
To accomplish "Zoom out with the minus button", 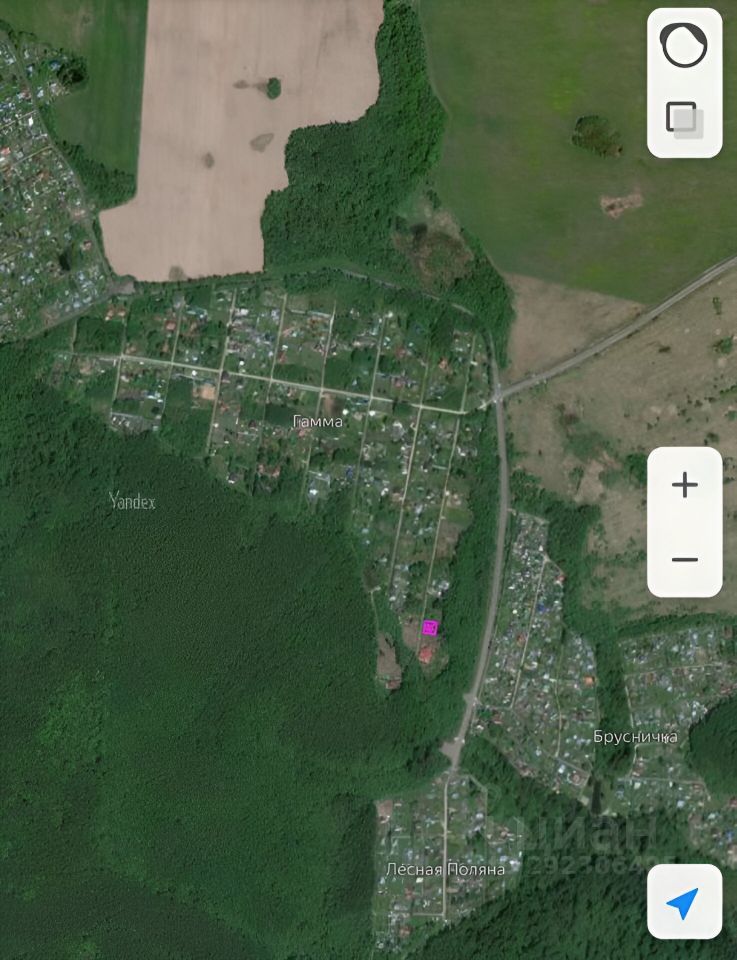I will point(685,559).
